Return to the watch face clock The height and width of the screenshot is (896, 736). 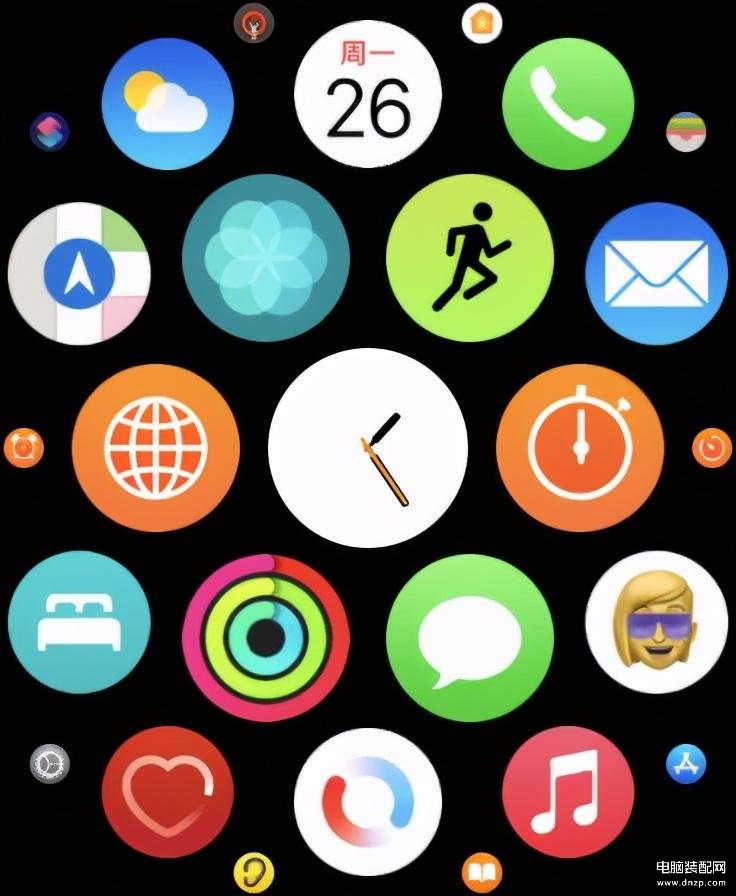(x=368, y=447)
